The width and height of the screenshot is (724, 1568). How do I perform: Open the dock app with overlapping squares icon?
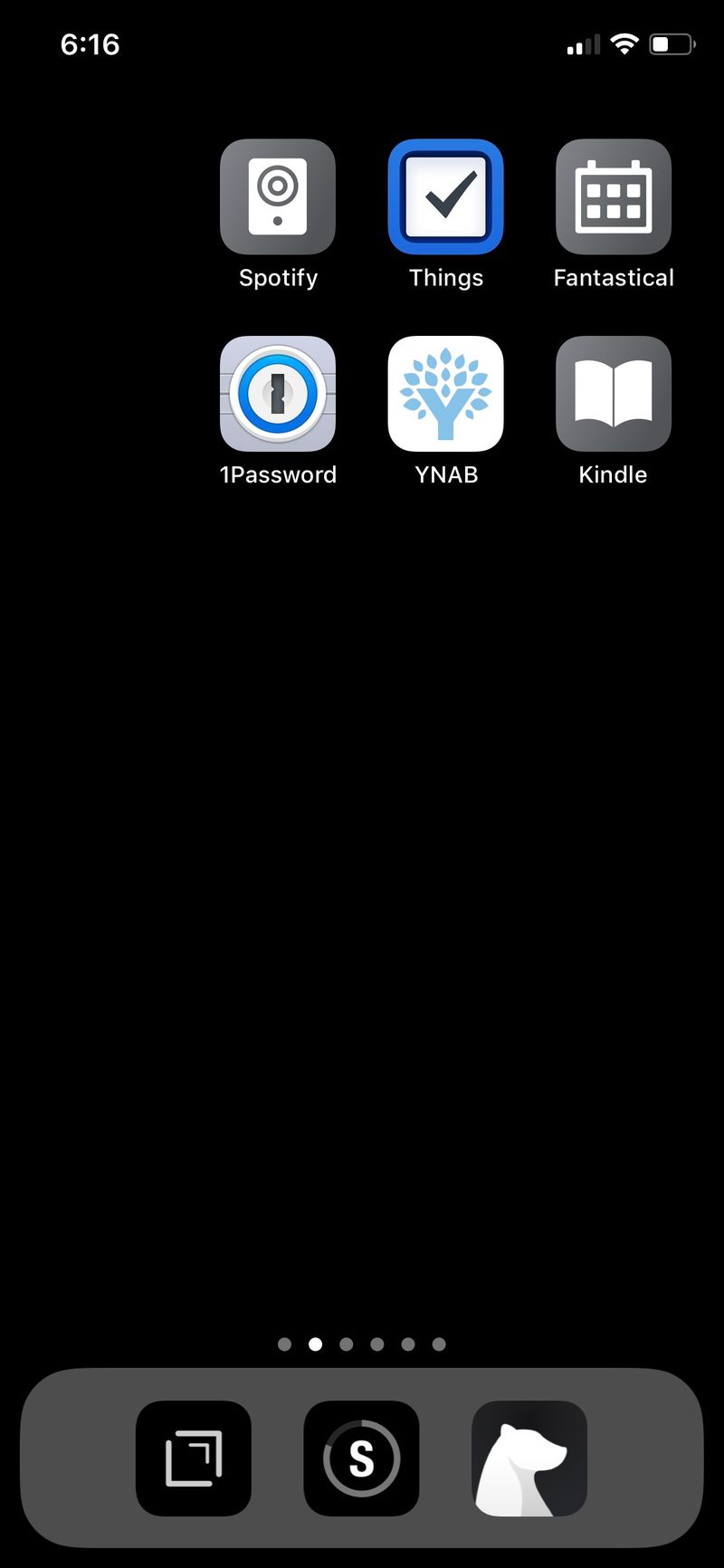coord(194,1458)
